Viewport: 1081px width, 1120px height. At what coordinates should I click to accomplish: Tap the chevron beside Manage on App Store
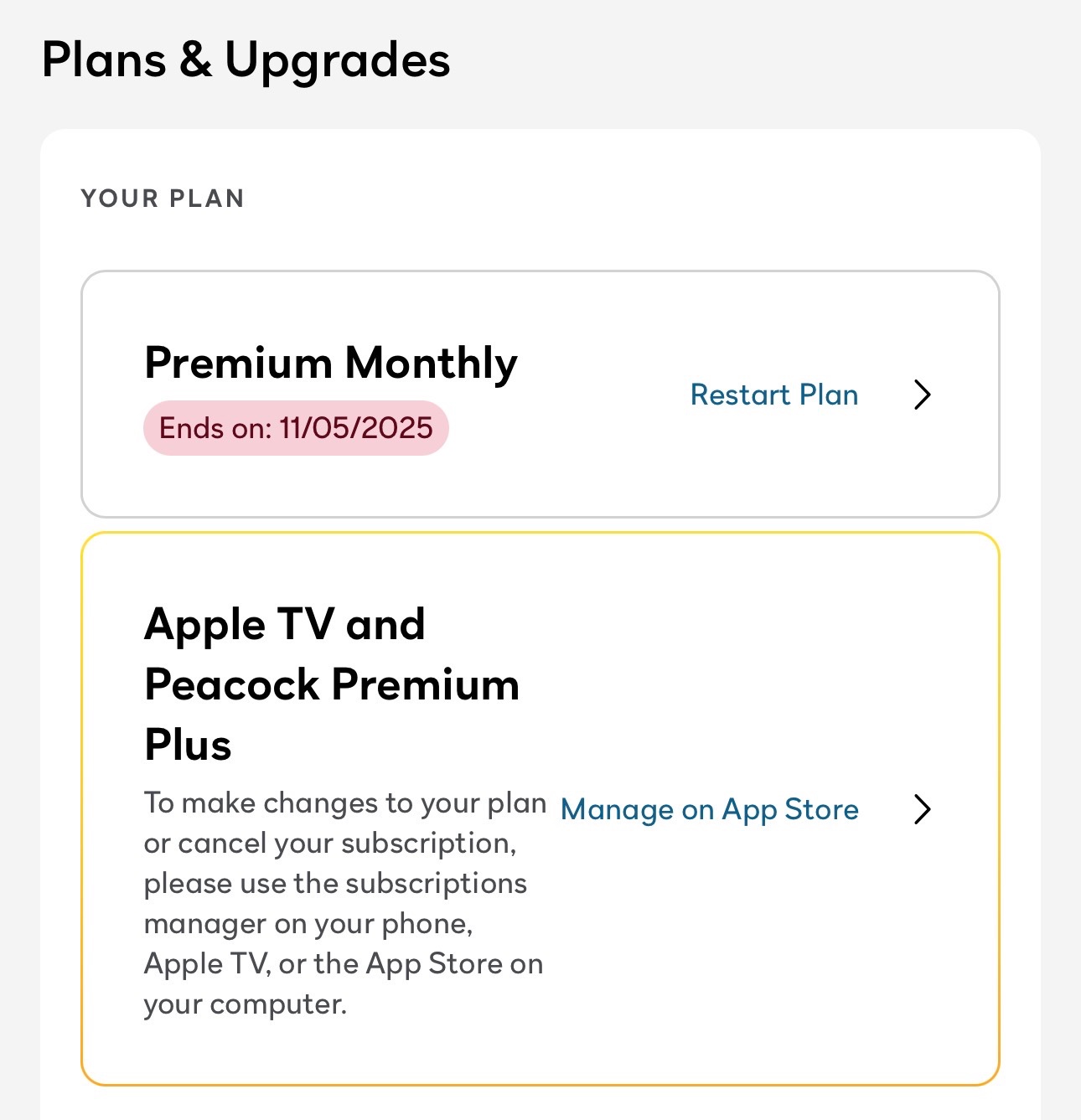[x=922, y=809]
